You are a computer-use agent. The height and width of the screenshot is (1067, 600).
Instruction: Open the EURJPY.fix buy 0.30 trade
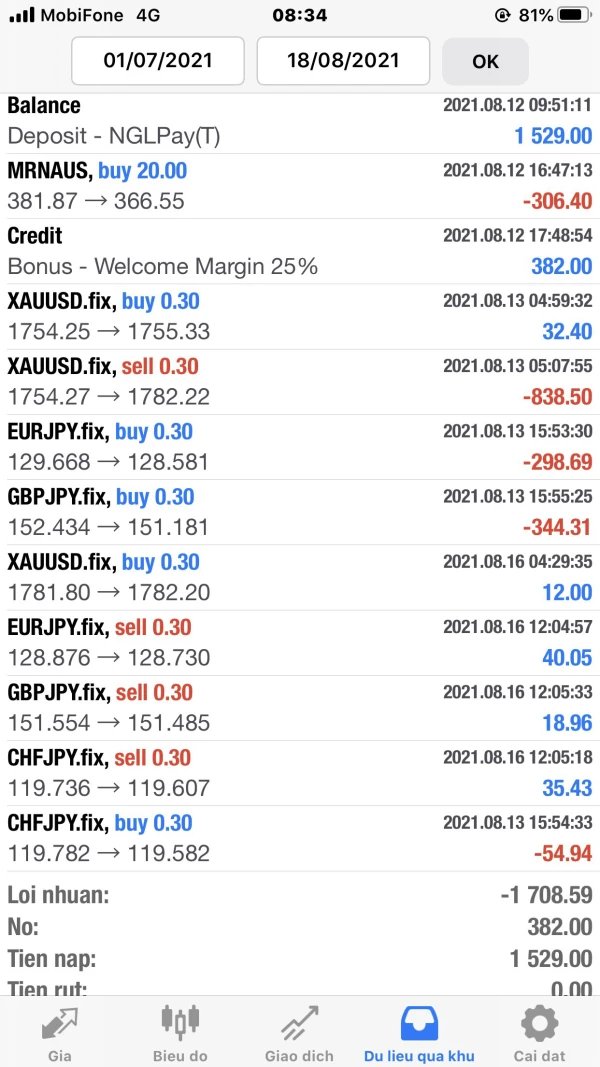coord(300,447)
